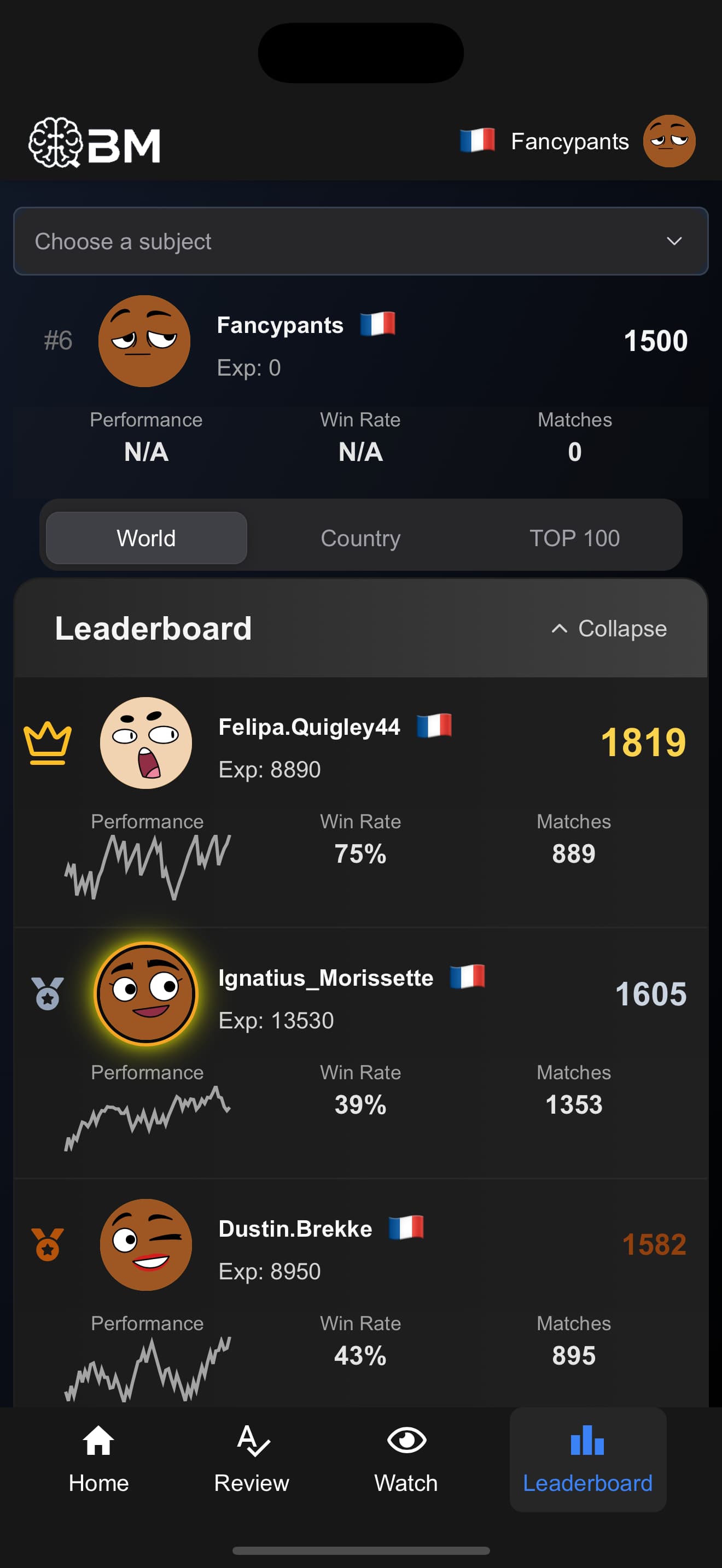722x1568 pixels.
Task: Open the Choose a subject dropdown
Action: click(361, 241)
